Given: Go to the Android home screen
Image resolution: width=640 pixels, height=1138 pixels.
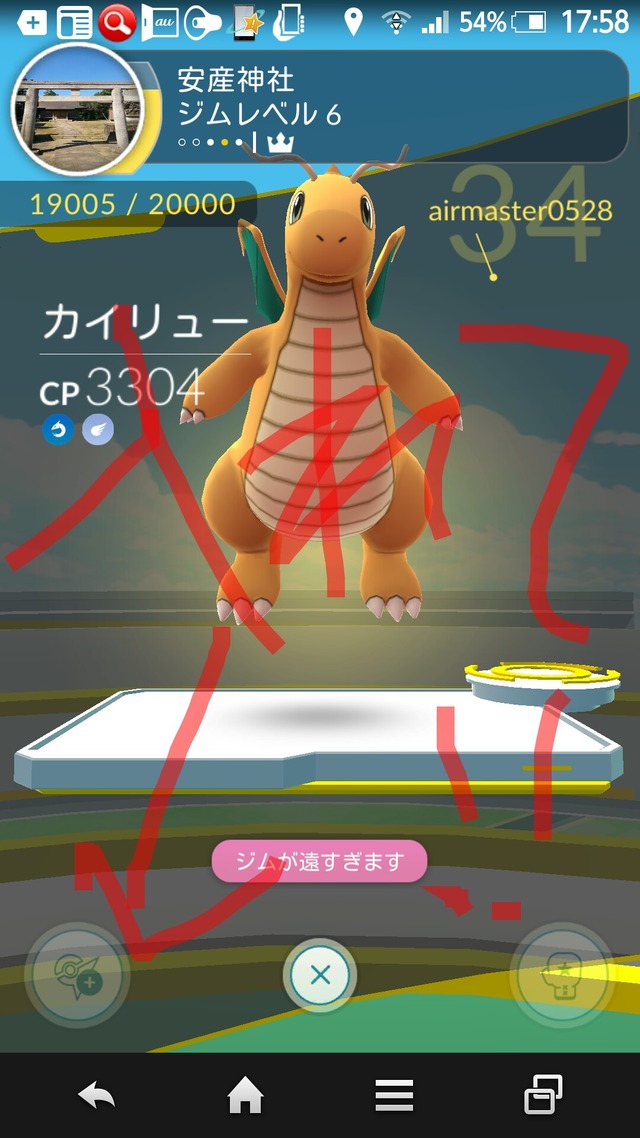Looking at the screenshot, I should click(246, 1097).
